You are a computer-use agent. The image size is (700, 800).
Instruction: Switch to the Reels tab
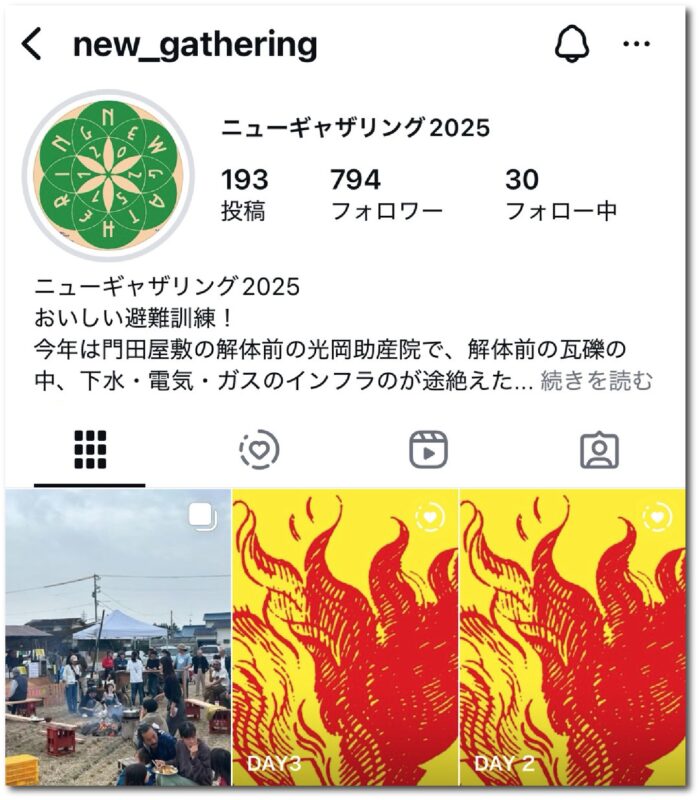click(428, 450)
